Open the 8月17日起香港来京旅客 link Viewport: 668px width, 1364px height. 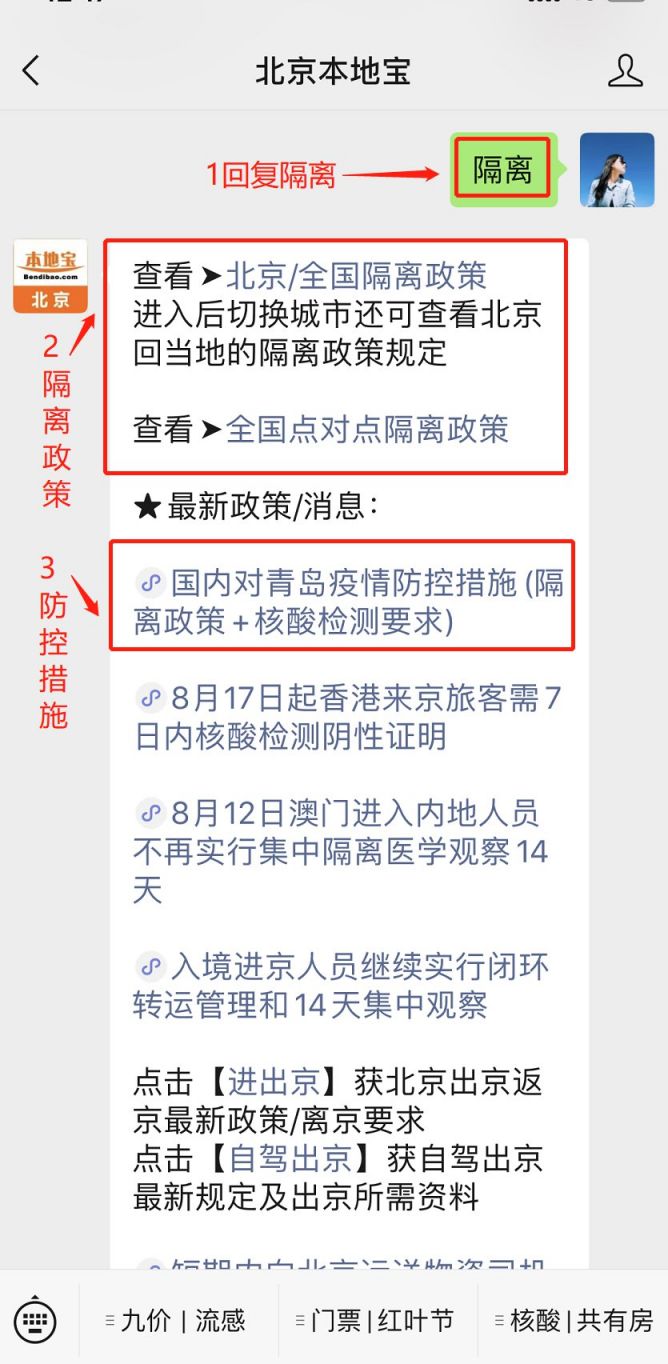(x=348, y=717)
